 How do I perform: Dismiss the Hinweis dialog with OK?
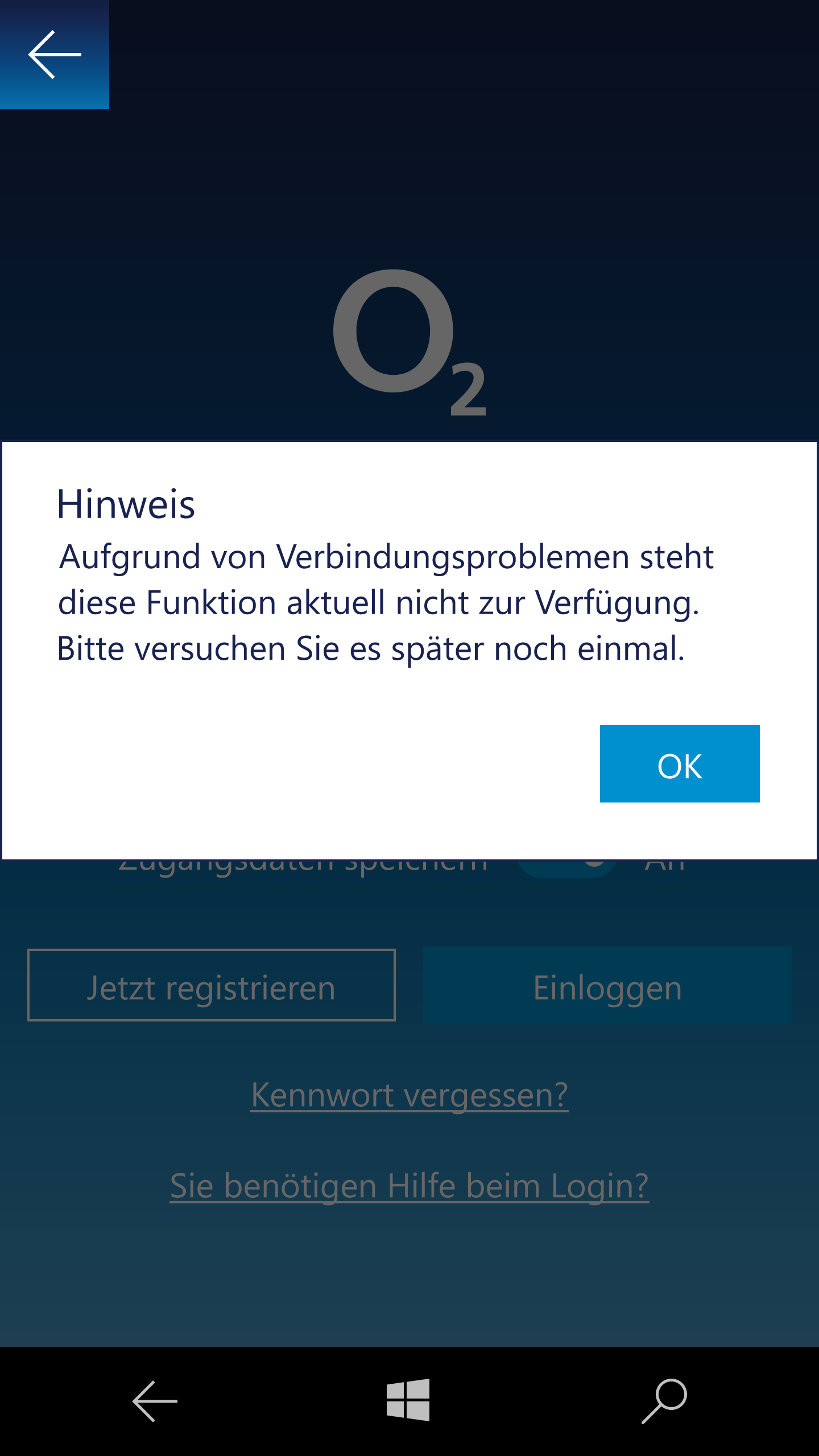pyautogui.click(x=680, y=764)
